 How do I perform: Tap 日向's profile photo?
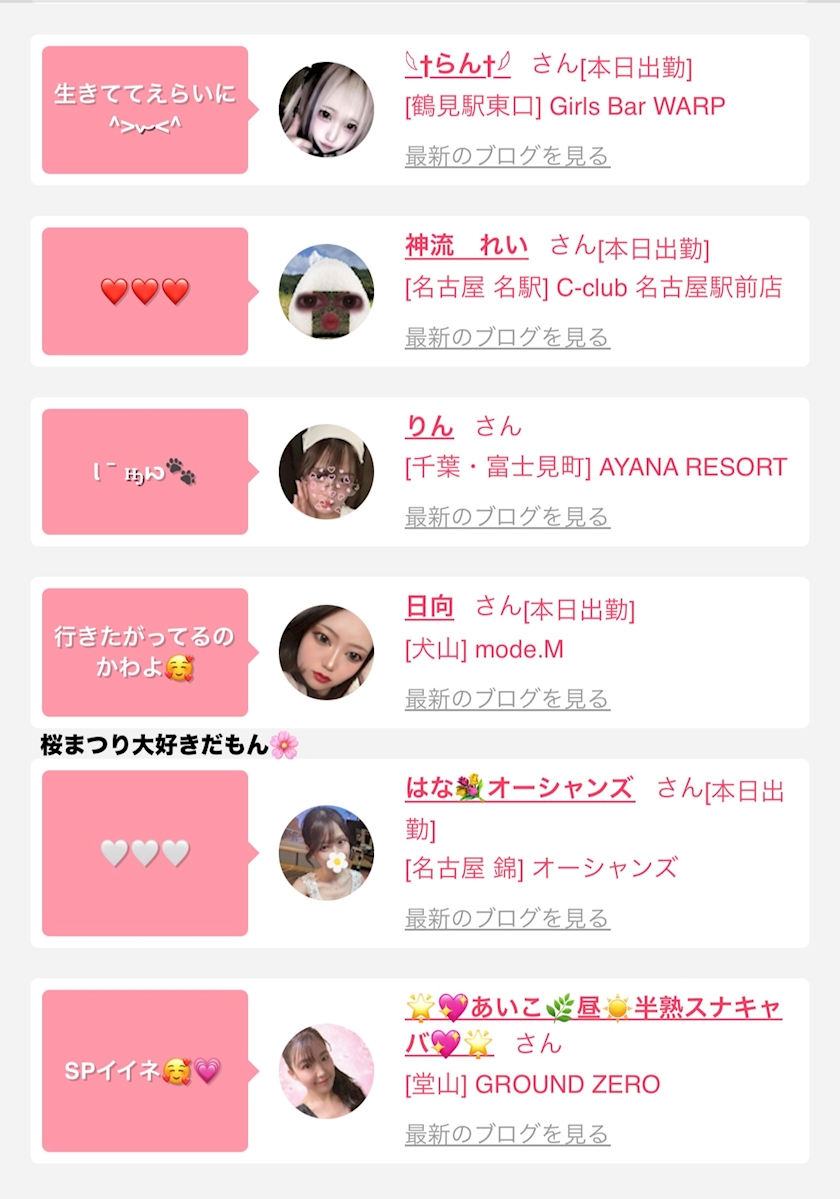coord(326,652)
